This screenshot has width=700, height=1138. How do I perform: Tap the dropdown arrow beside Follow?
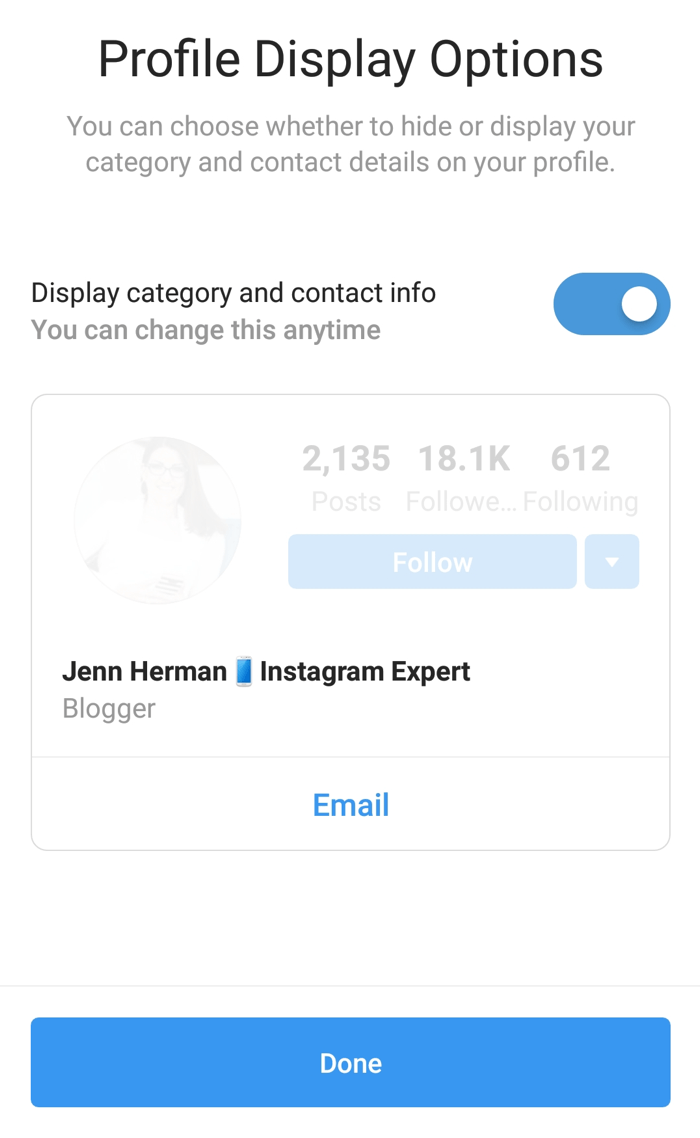point(612,562)
